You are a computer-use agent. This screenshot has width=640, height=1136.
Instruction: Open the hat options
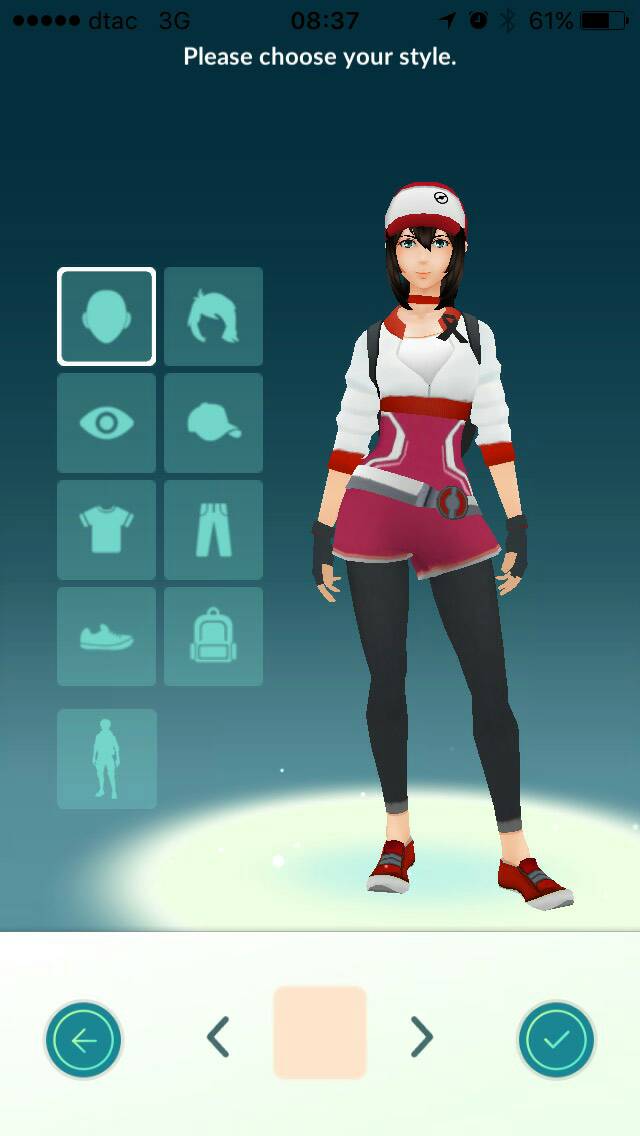coord(213,423)
